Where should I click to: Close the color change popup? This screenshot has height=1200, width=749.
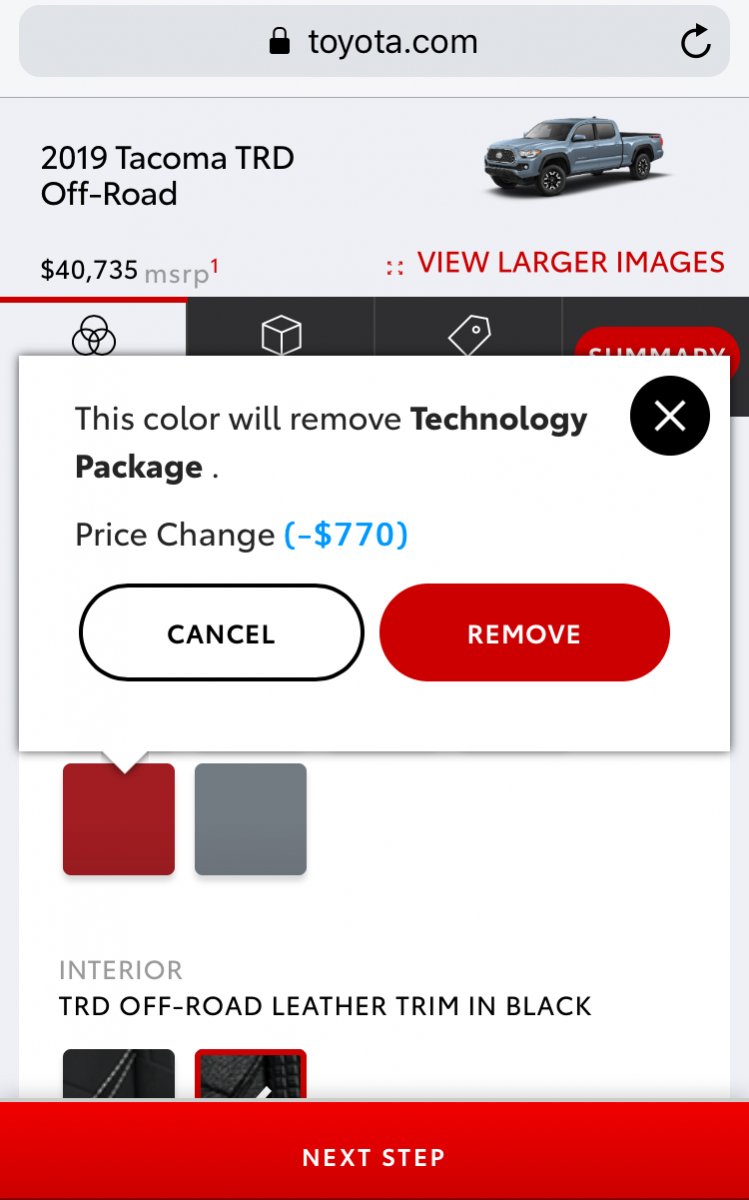(x=669, y=415)
